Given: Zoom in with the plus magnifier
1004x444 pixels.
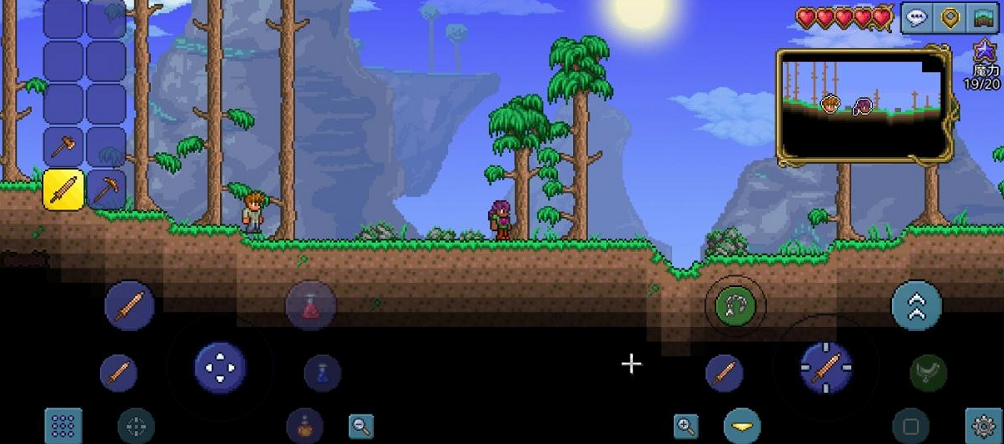Looking at the screenshot, I should click(686, 426).
